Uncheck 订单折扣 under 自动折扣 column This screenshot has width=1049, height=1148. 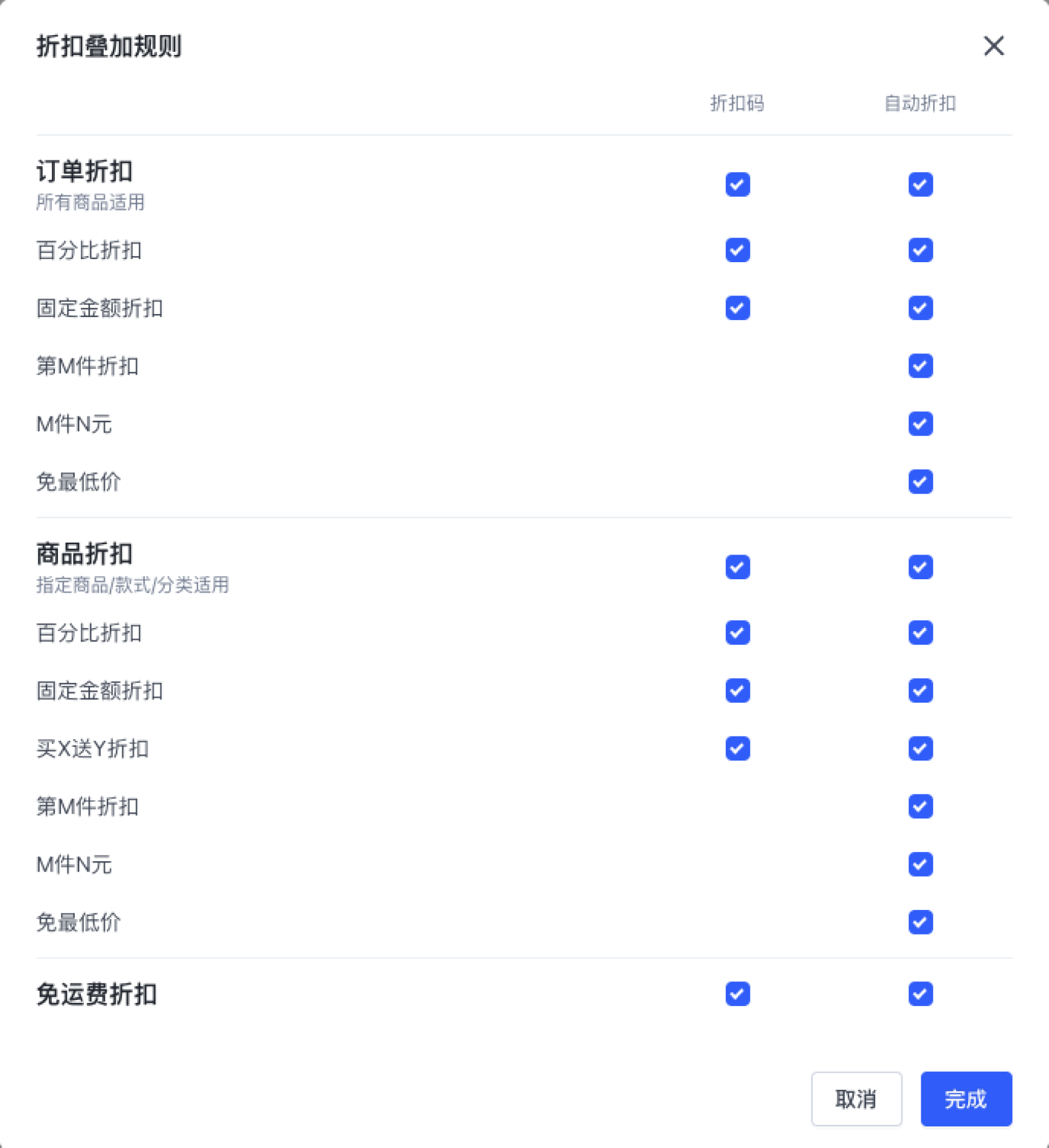(920, 184)
